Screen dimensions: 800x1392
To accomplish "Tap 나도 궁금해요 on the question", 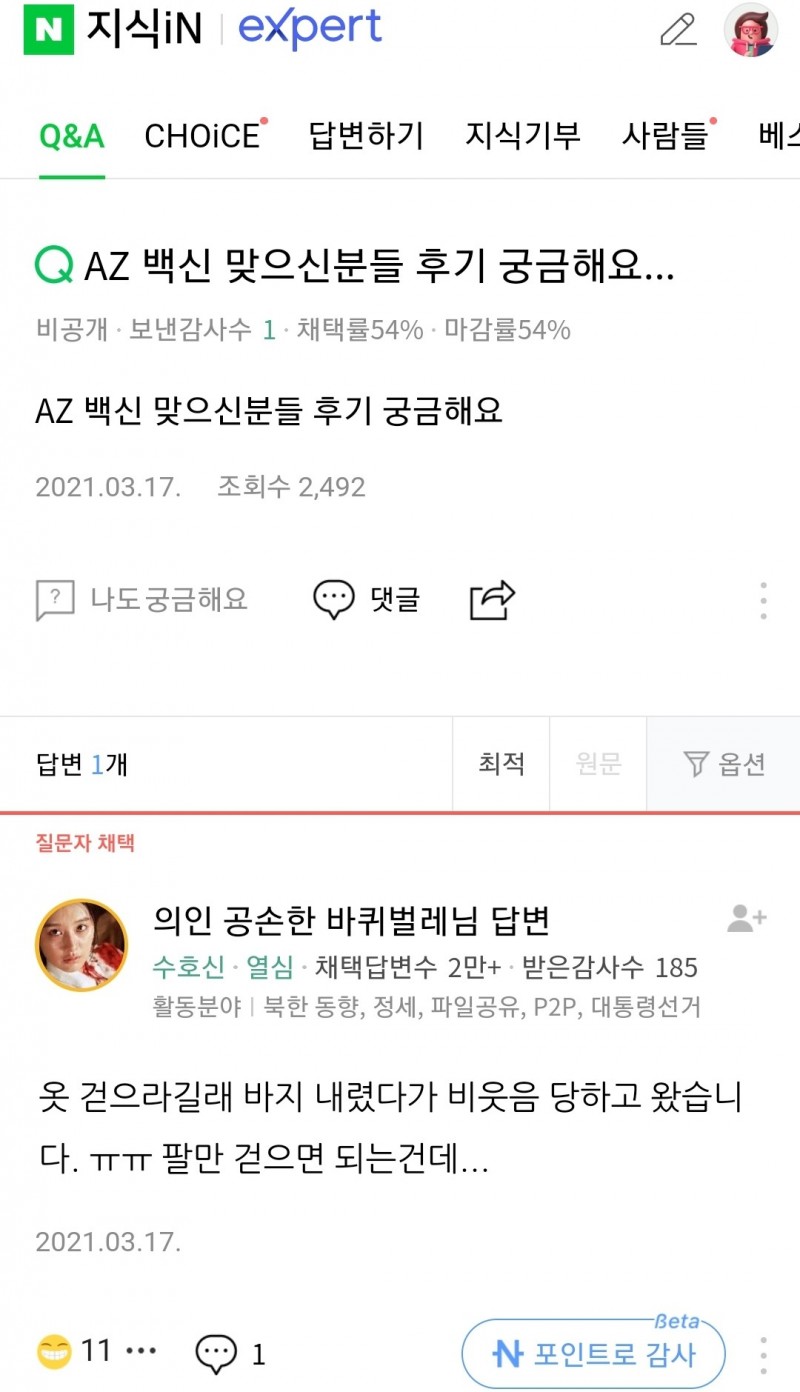I will pos(142,600).
